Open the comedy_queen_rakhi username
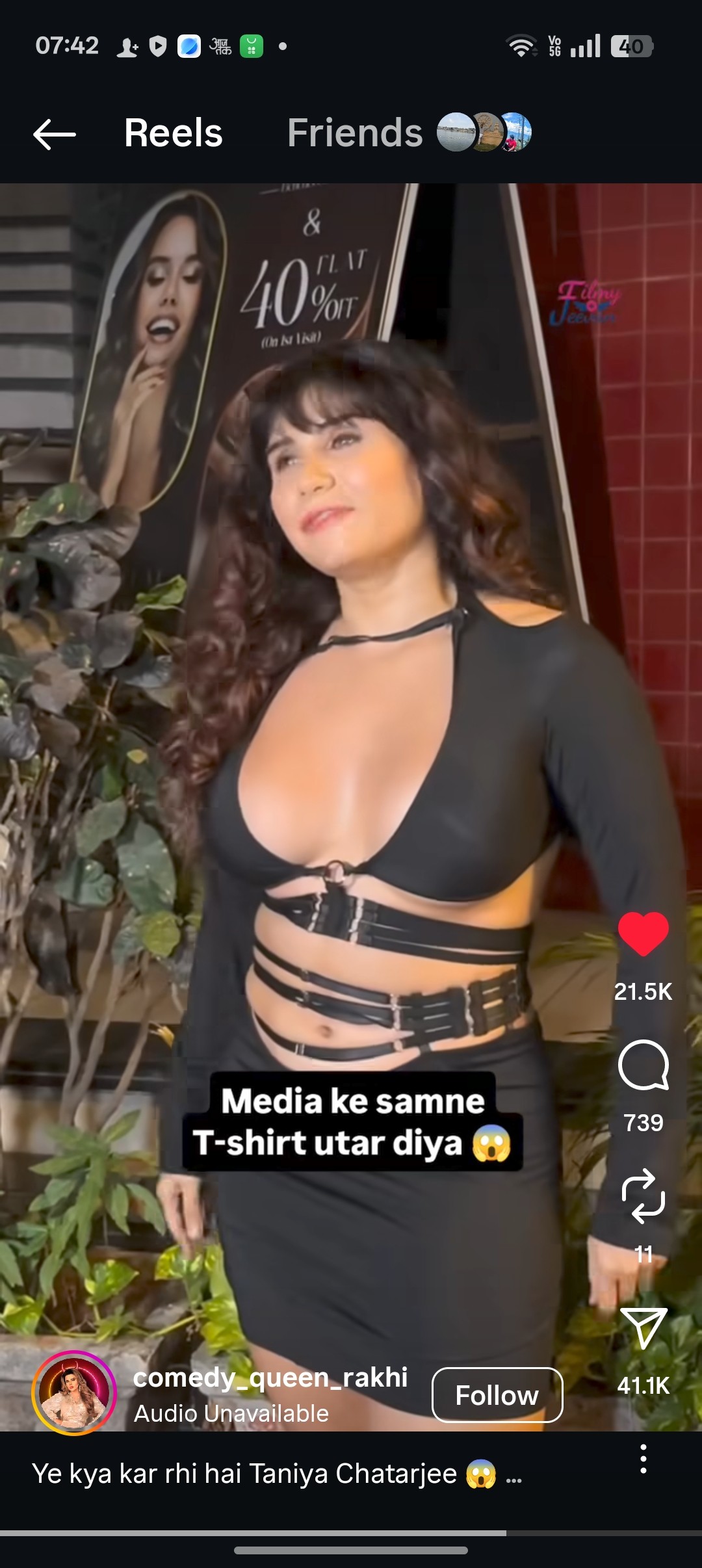Screen dimensions: 702x1568 pyautogui.click(x=270, y=1377)
